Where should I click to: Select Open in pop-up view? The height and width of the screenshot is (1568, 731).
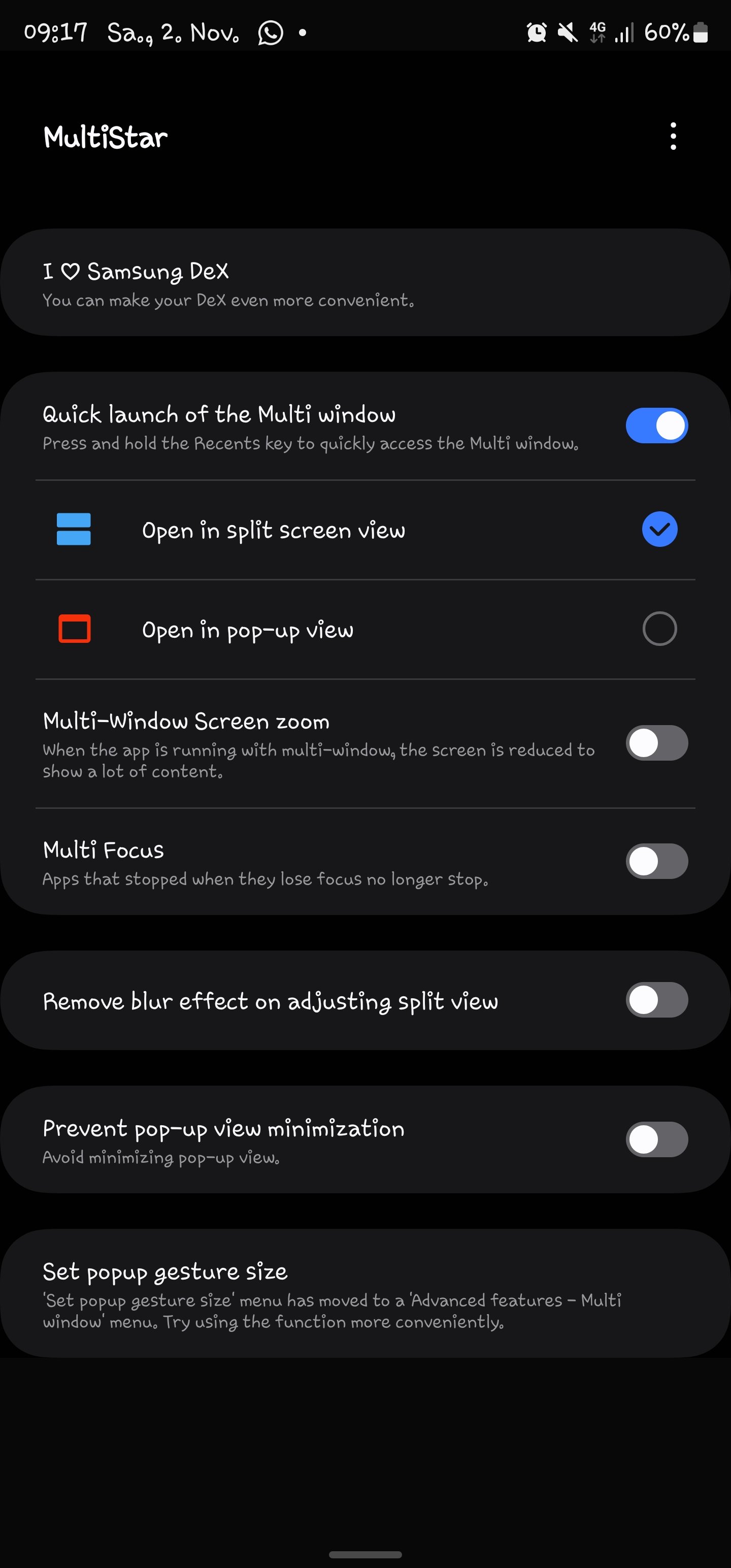(x=659, y=629)
